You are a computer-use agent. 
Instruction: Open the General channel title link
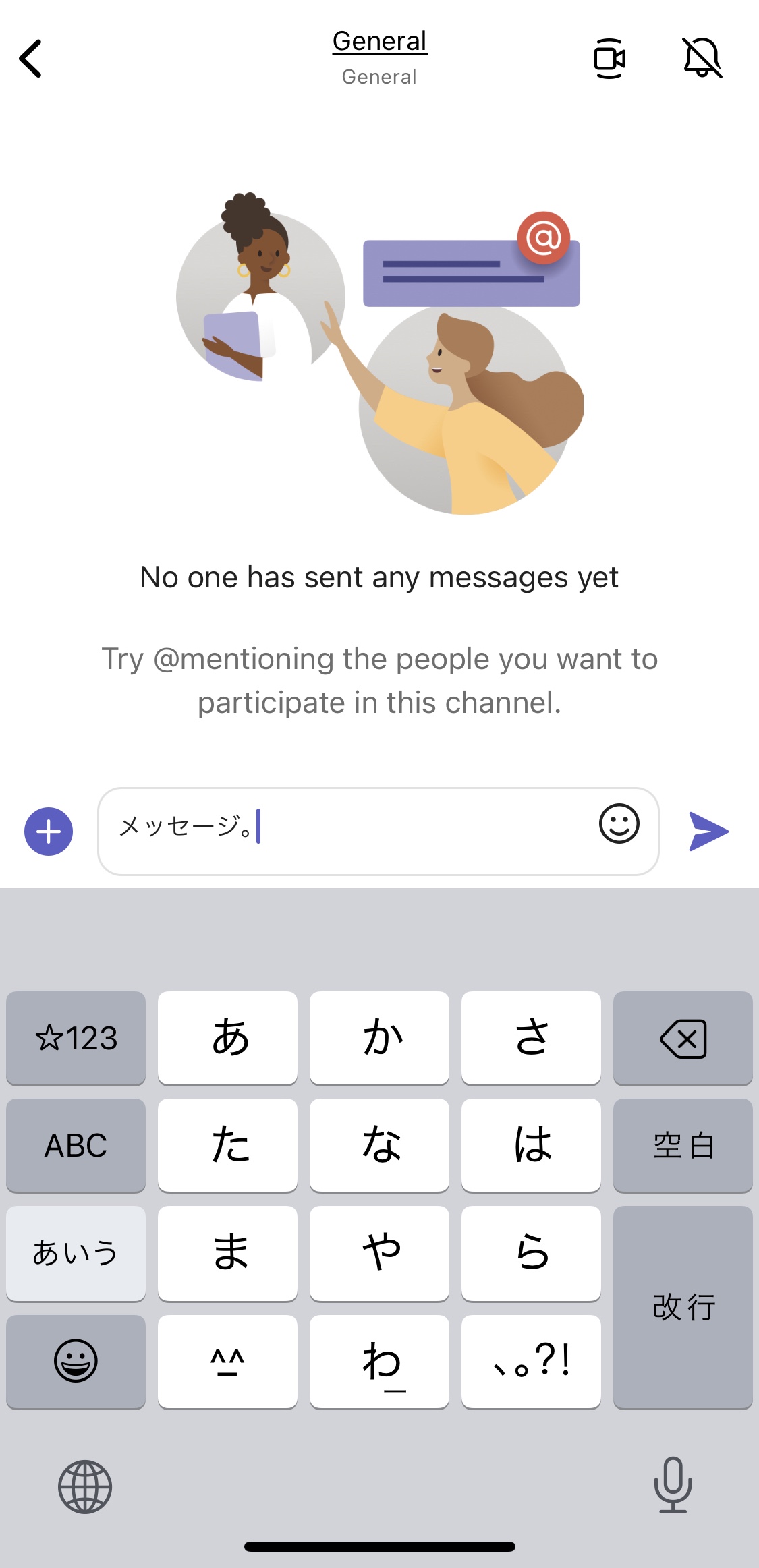(380, 42)
